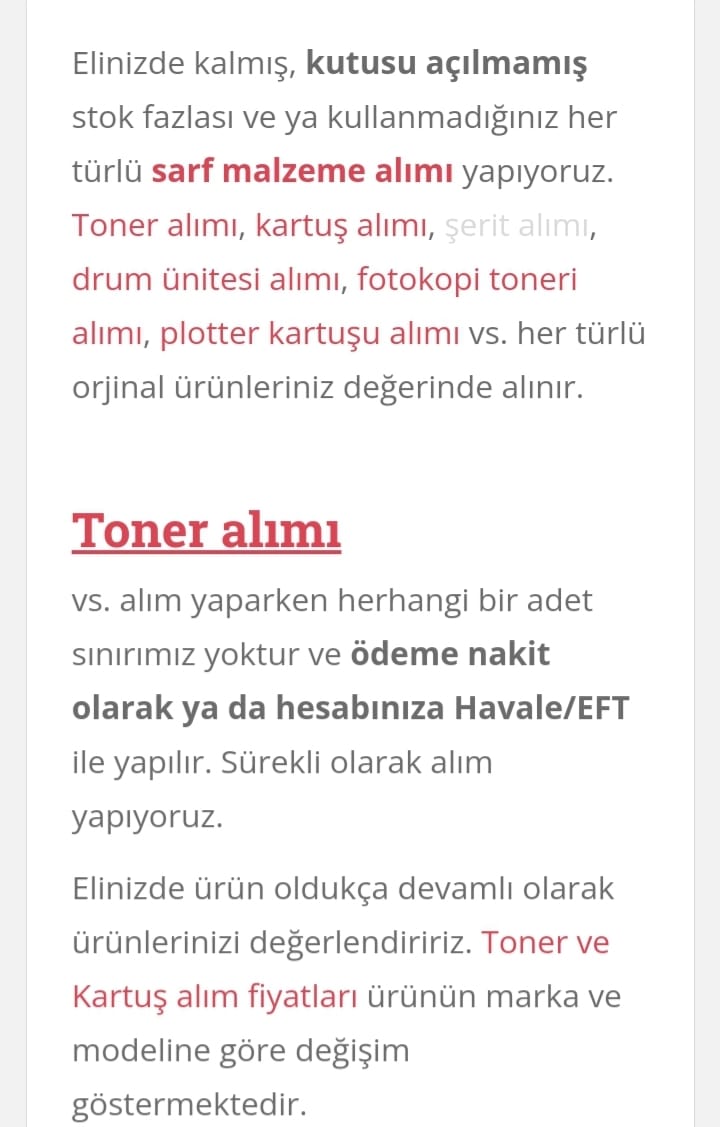Open the 'kartuş alımı' link

(x=343, y=226)
